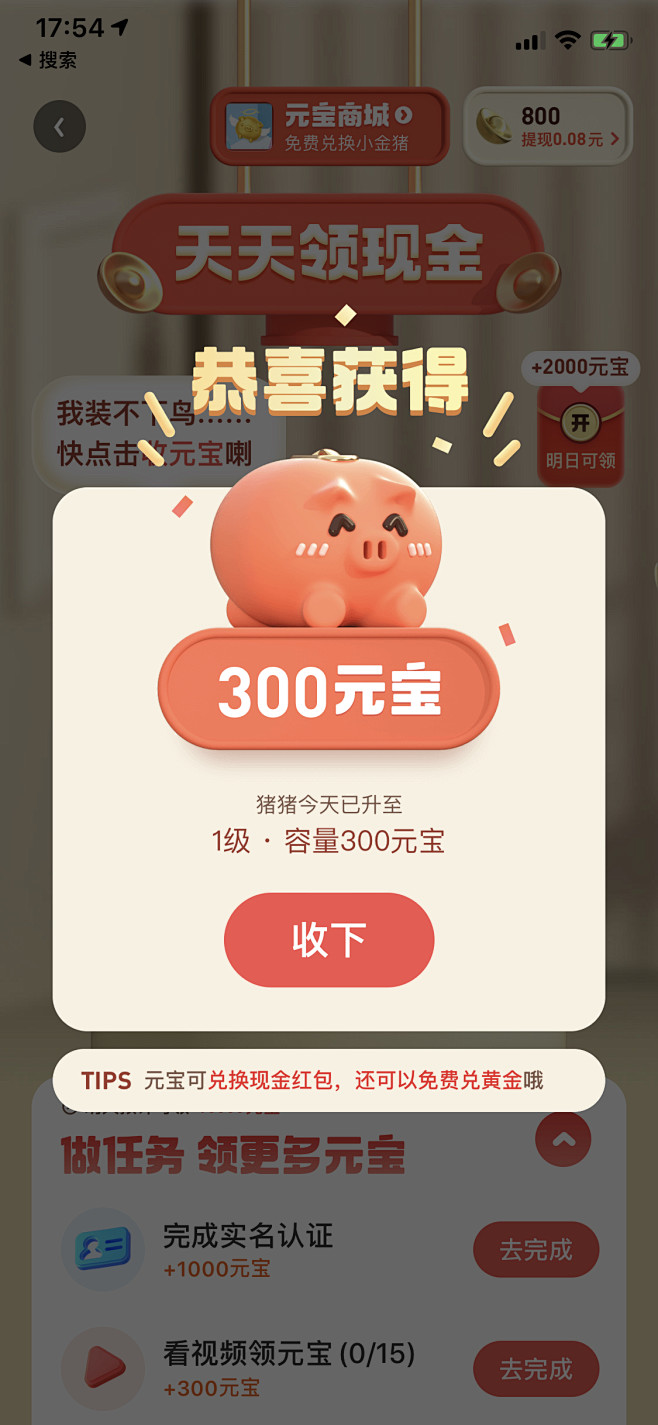Screen dimensions: 658x1425
Task: Open the 800 元宝 提现 balance
Action: (548, 127)
